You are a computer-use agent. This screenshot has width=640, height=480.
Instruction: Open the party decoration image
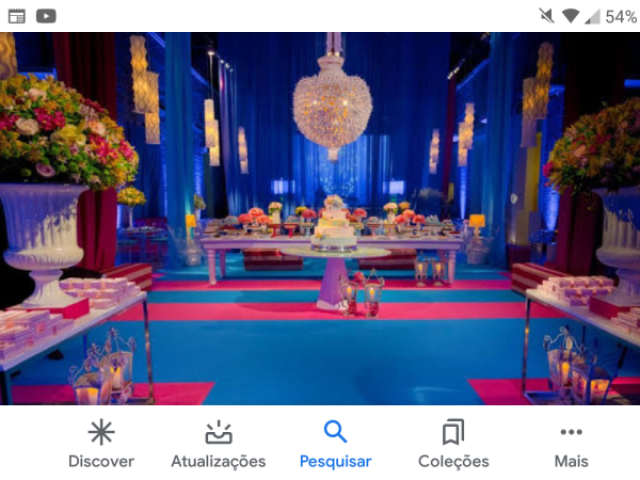pyautogui.click(x=320, y=218)
